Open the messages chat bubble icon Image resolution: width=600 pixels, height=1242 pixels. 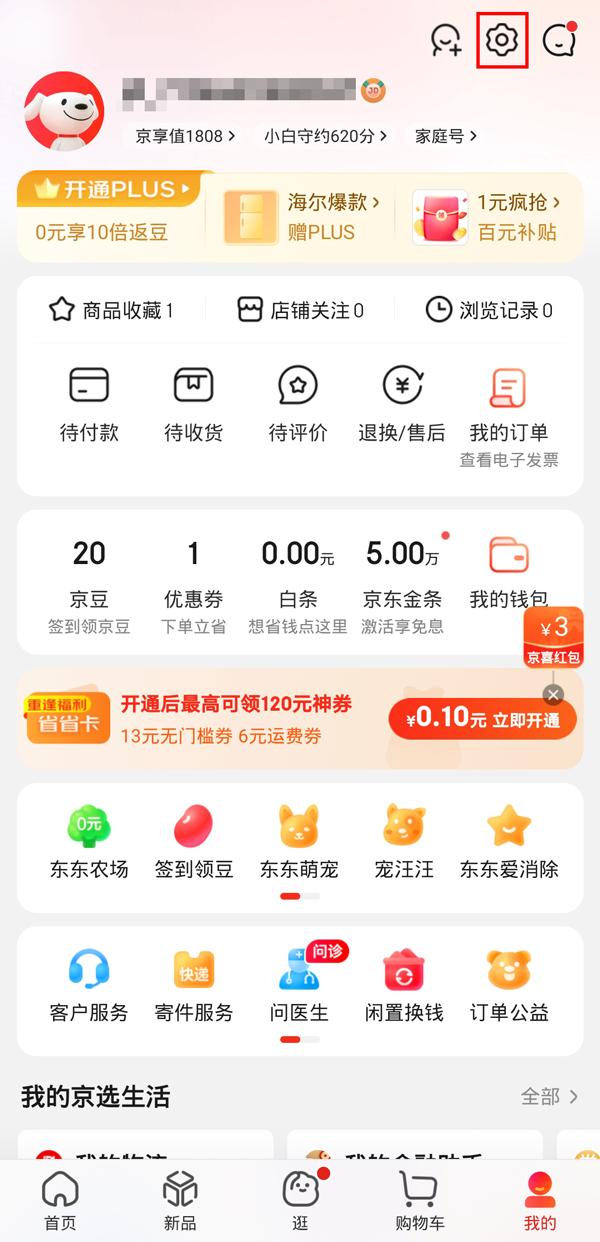[x=558, y=40]
